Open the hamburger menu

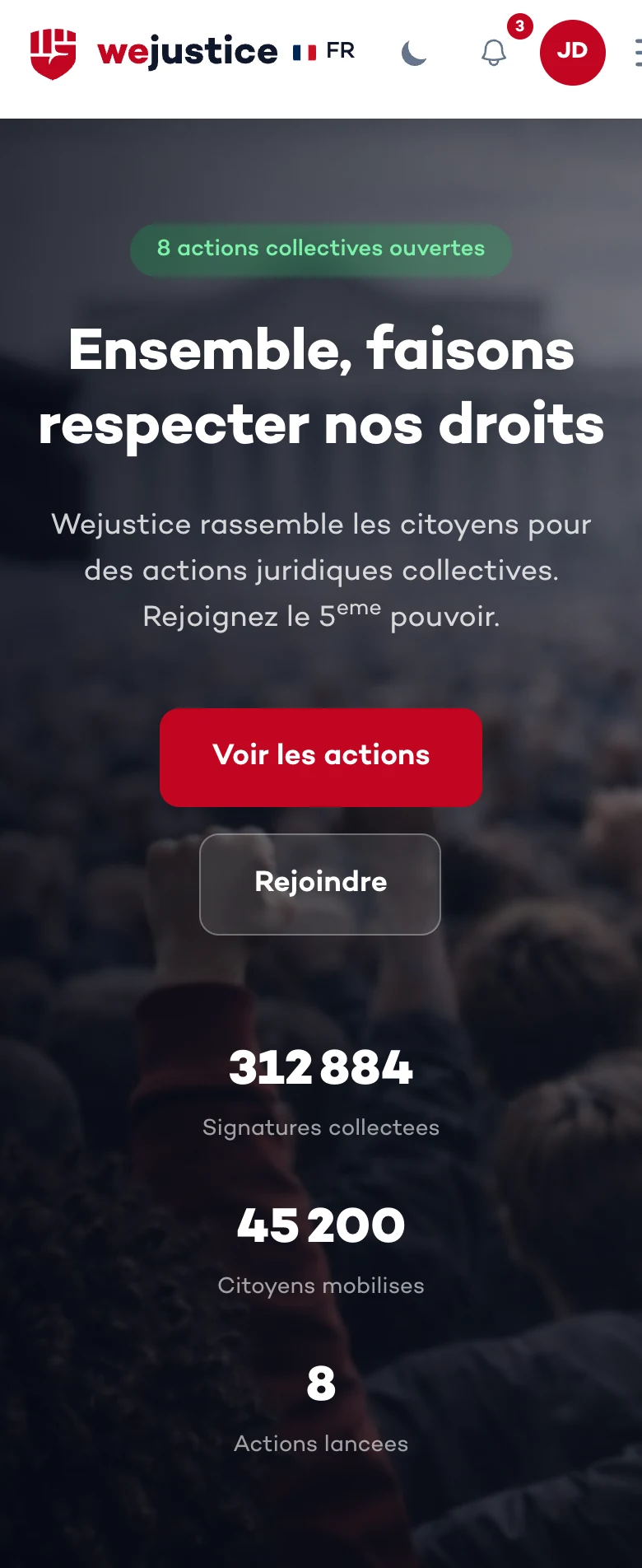coord(638,53)
